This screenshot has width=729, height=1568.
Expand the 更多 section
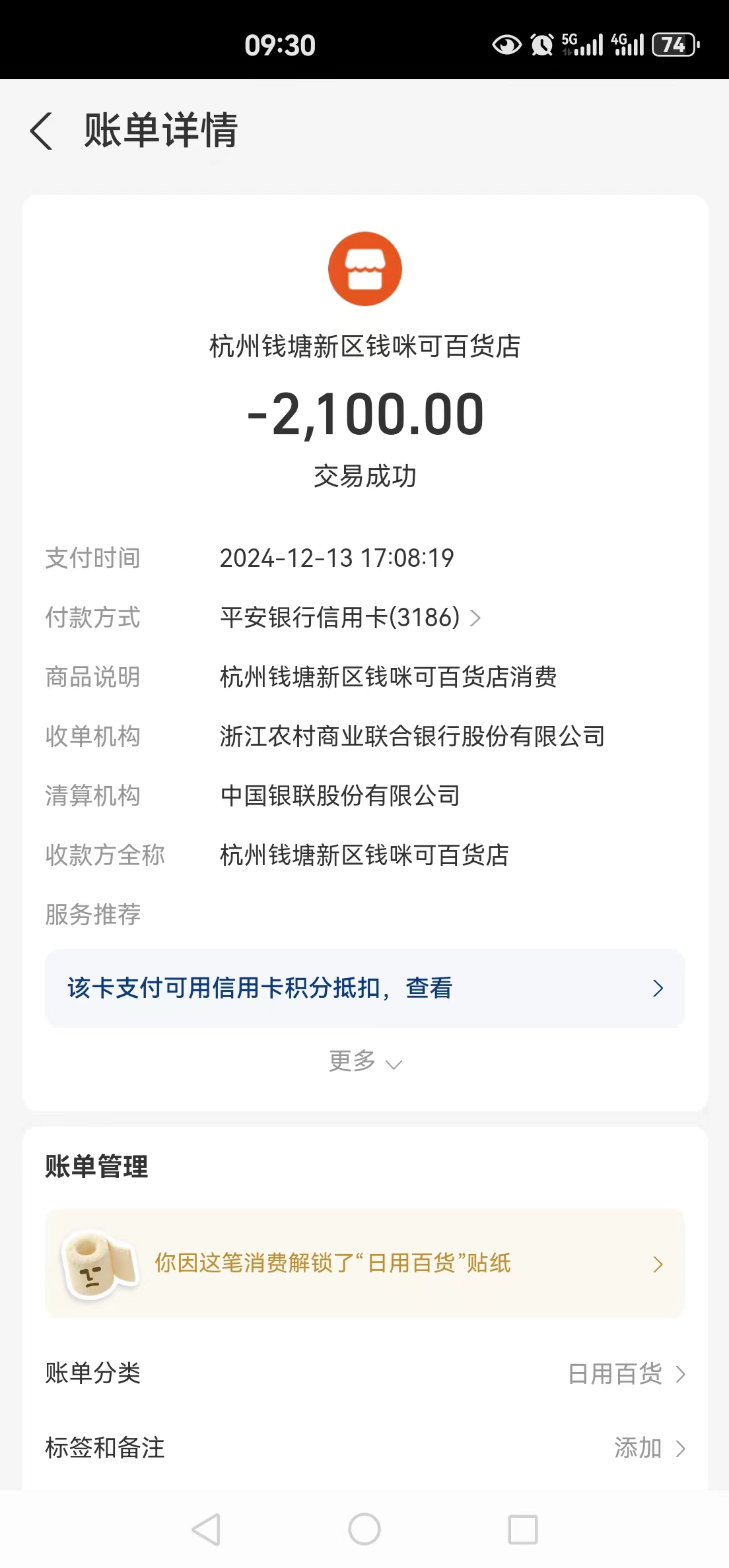364,1061
